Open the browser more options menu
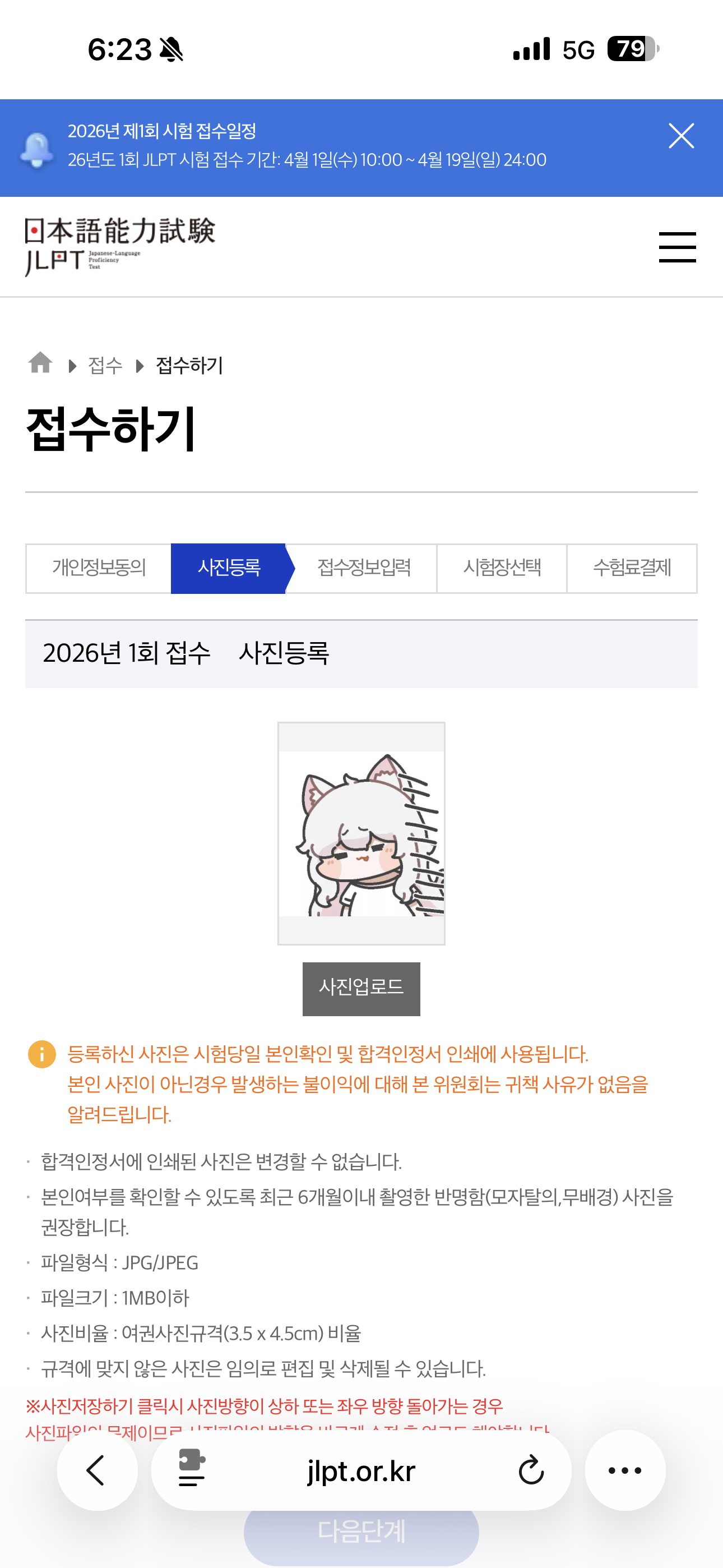The height and width of the screenshot is (1568, 723). pos(625,1470)
